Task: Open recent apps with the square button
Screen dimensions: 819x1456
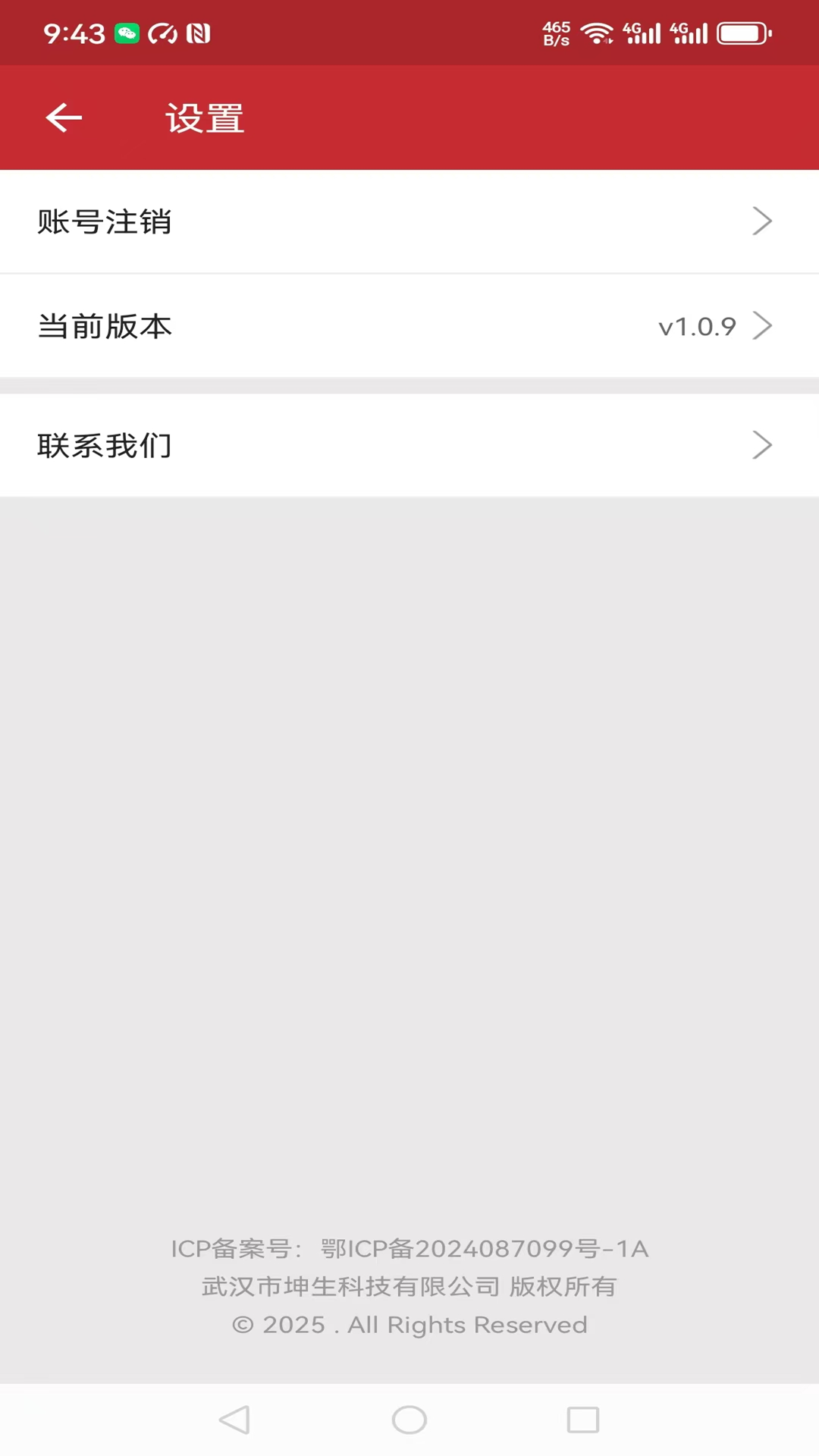Action: pyautogui.click(x=582, y=1420)
